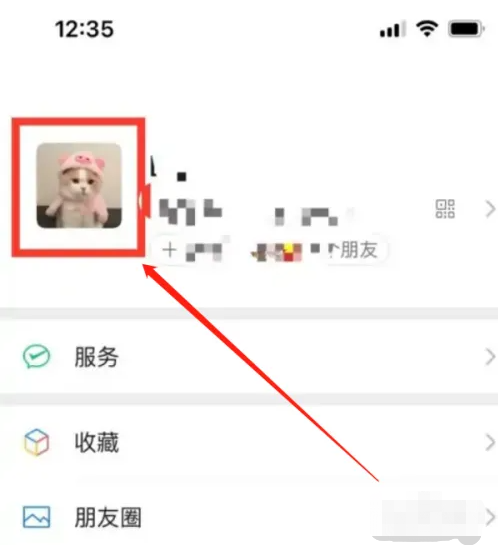The height and width of the screenshot is (545, 498).
Task: Tap the cat profile avatar
Action: click(79, 186)
